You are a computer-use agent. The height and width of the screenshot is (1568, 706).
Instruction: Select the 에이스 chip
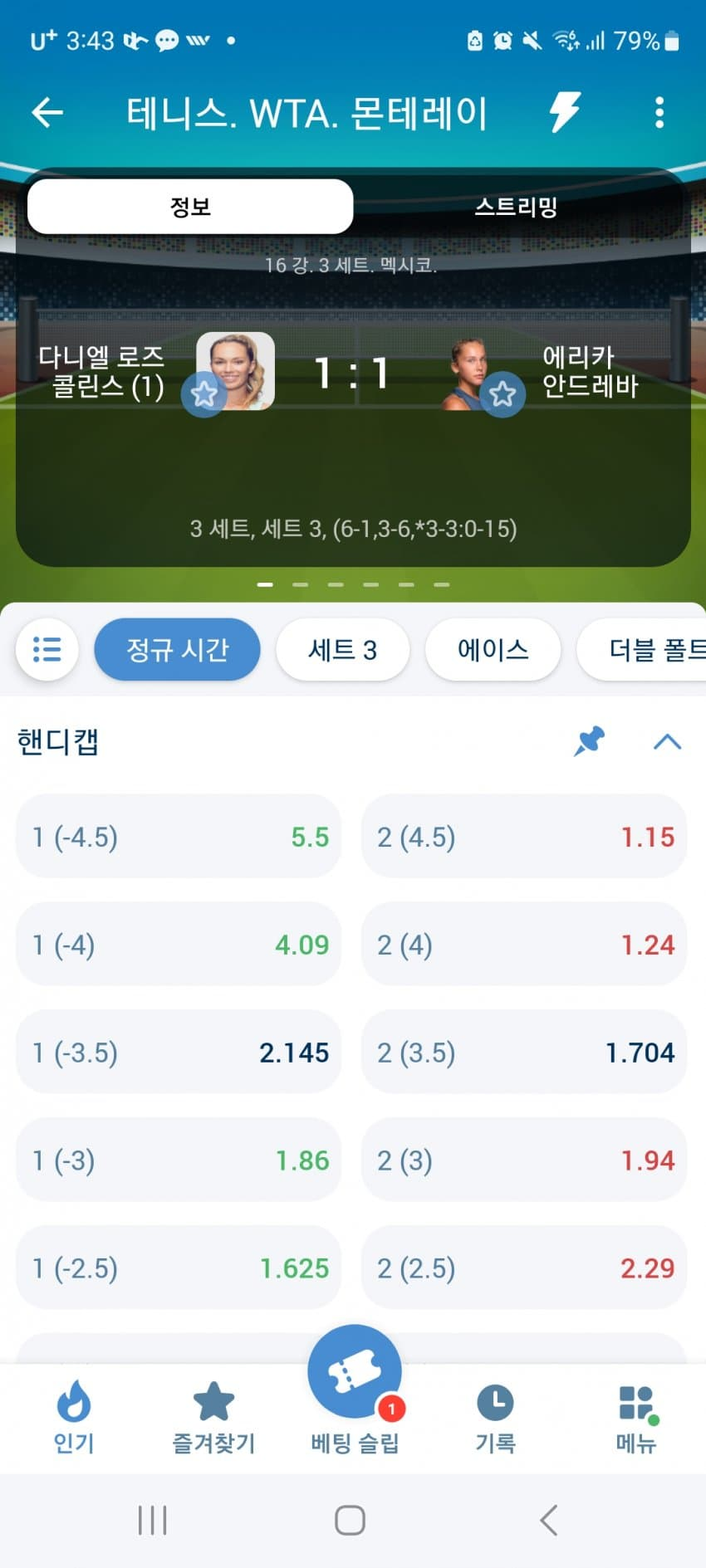pos(493,649)
